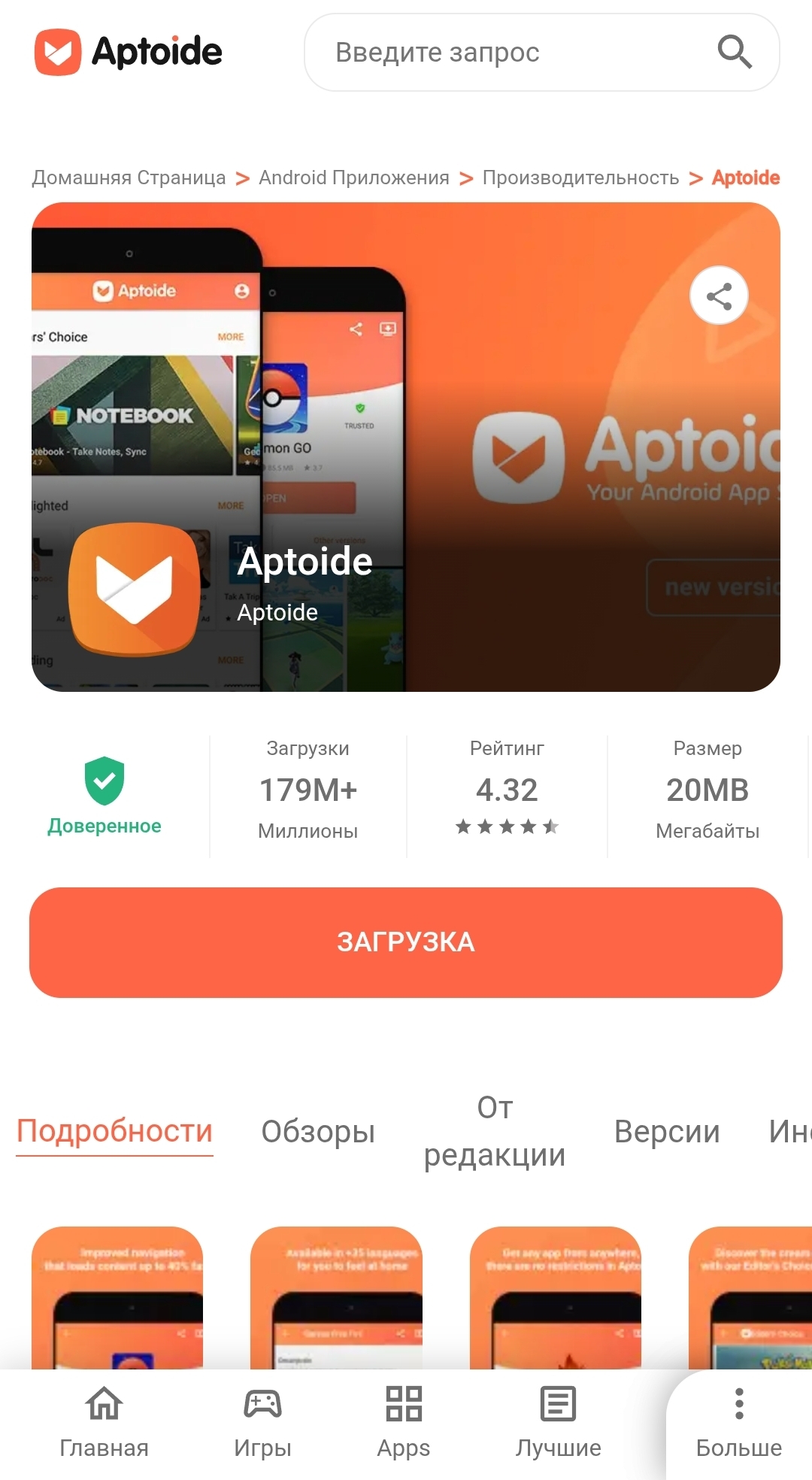Select the От редакции tab
Viewport: 812px width, 1480px height.
point(494,1131)
